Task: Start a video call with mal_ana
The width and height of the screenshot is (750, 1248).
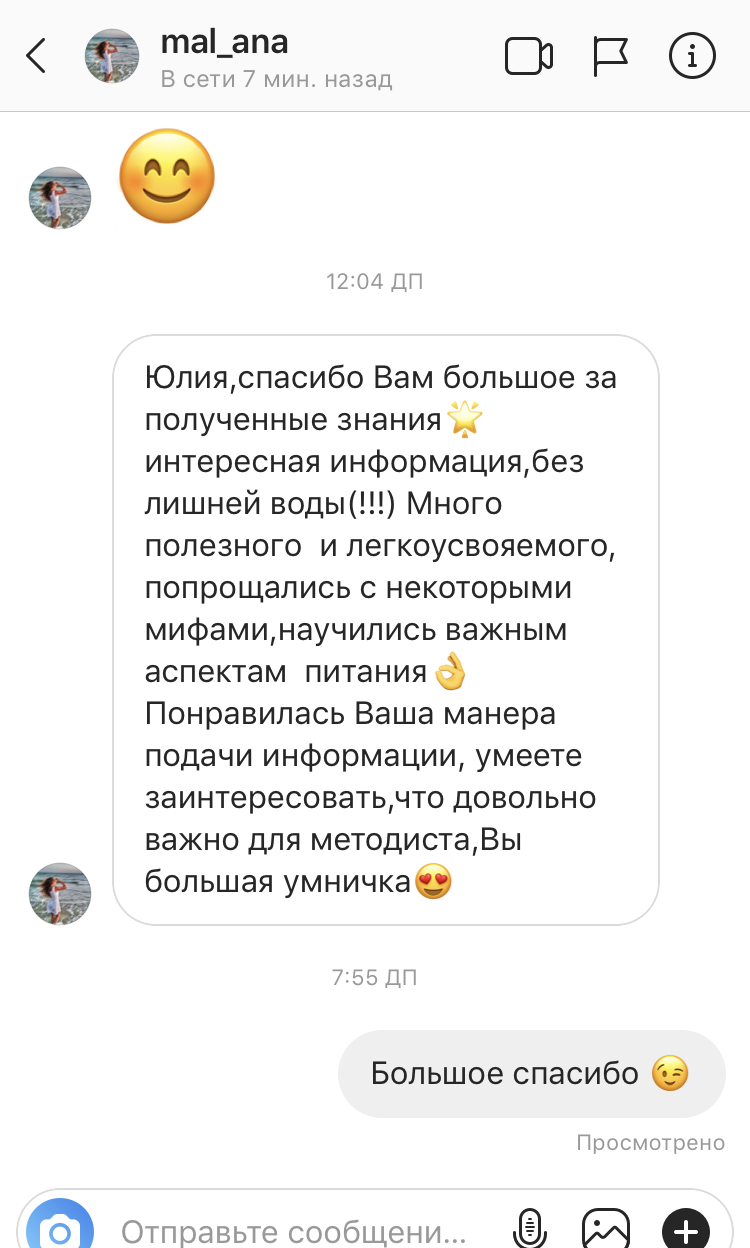Action: 529,56
